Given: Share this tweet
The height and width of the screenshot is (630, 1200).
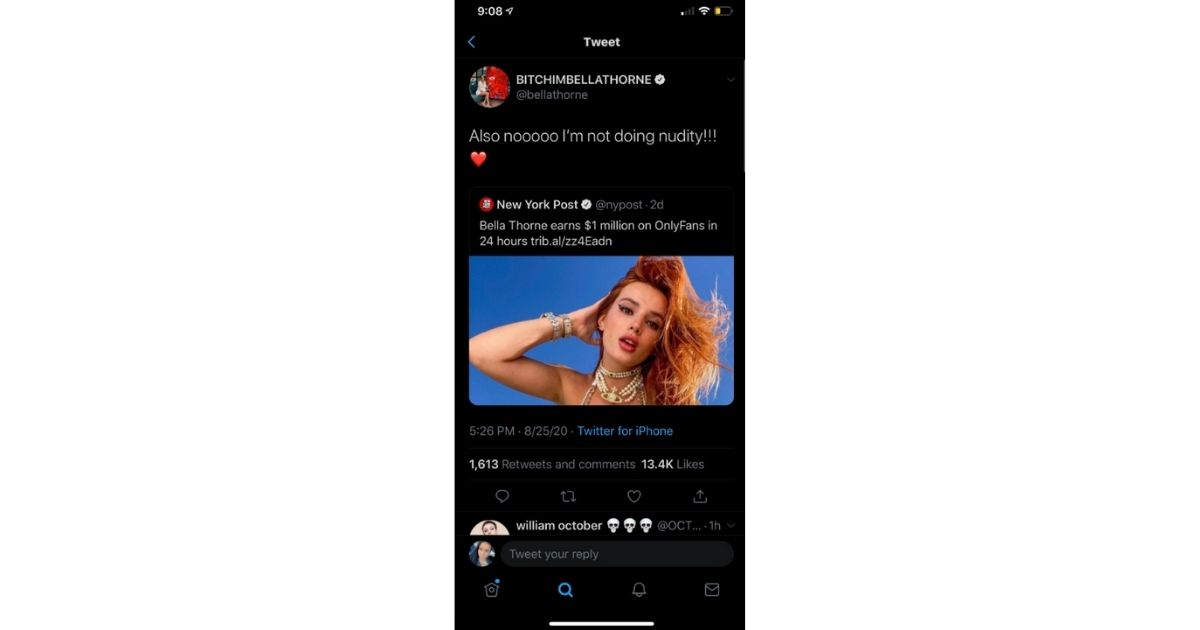Looking at the screenshot, I should tap(700, 496).
